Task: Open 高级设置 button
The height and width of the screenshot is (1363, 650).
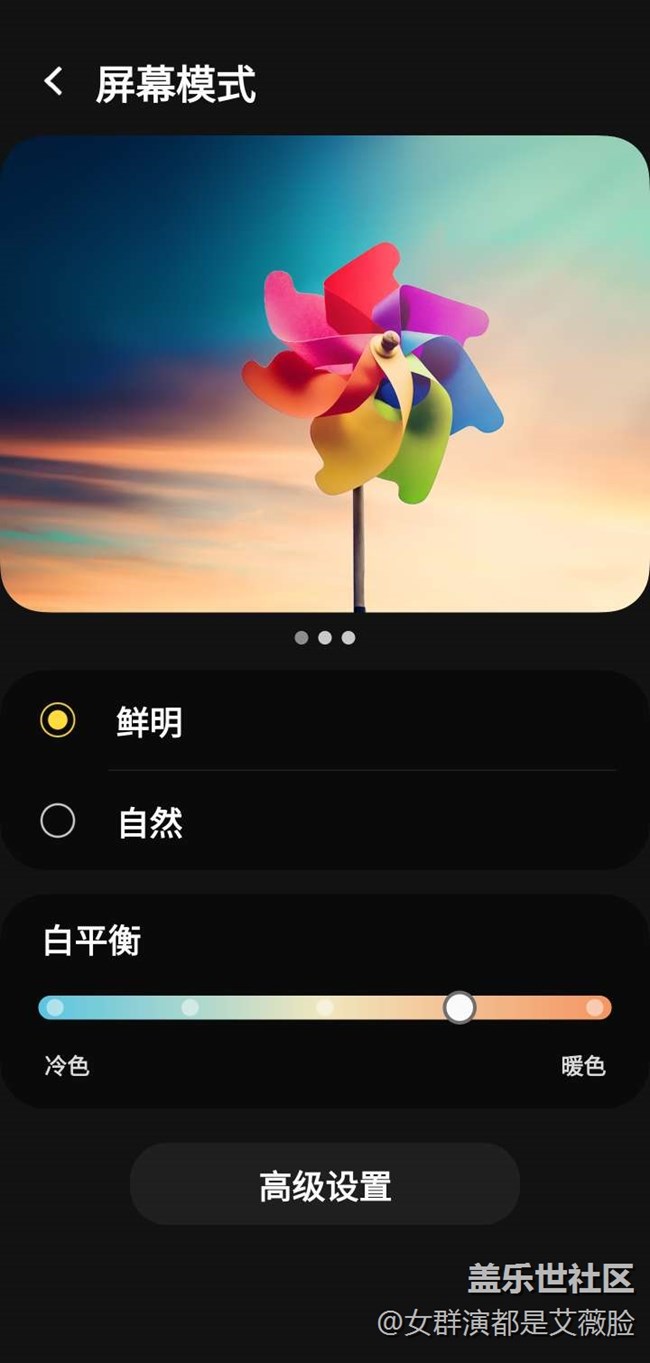Action: [x=325, y=1186]
